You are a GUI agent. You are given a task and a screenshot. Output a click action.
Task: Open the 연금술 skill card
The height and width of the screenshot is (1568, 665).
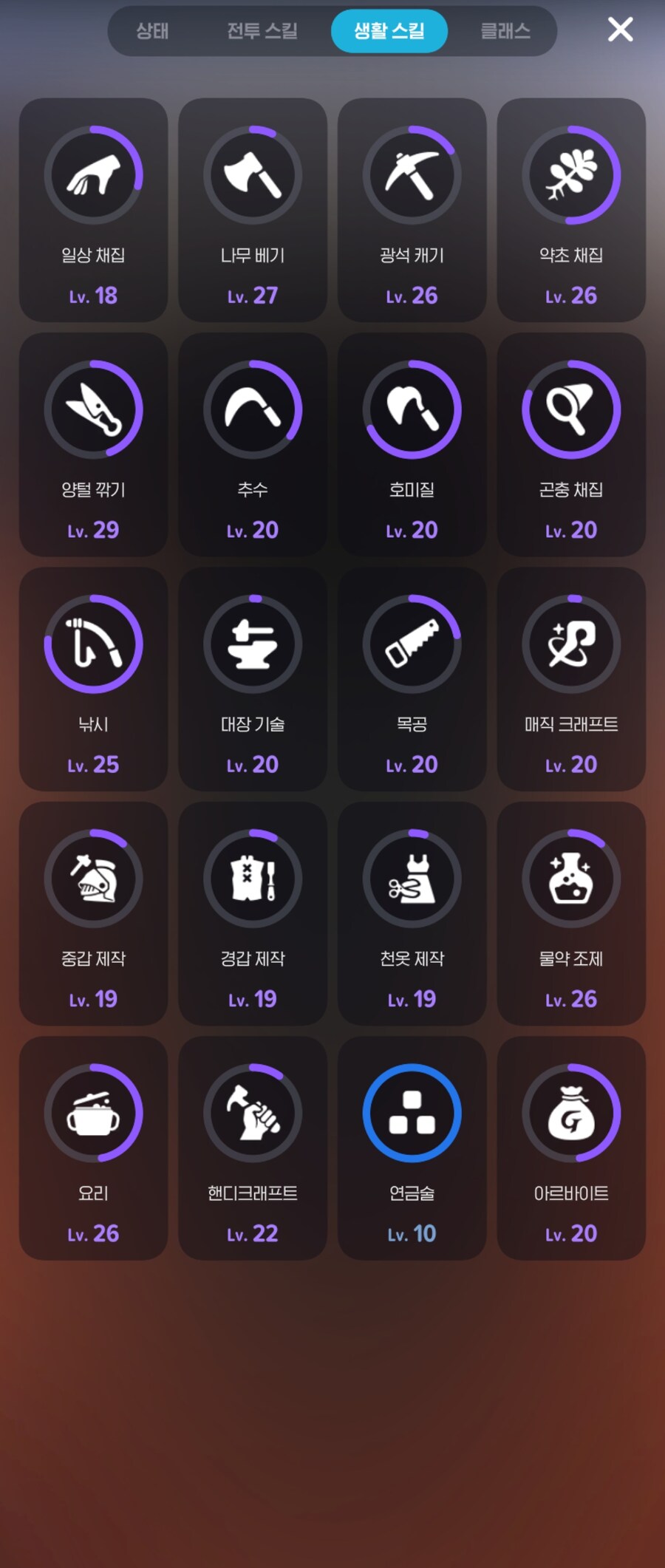(x=412, y=1147)
